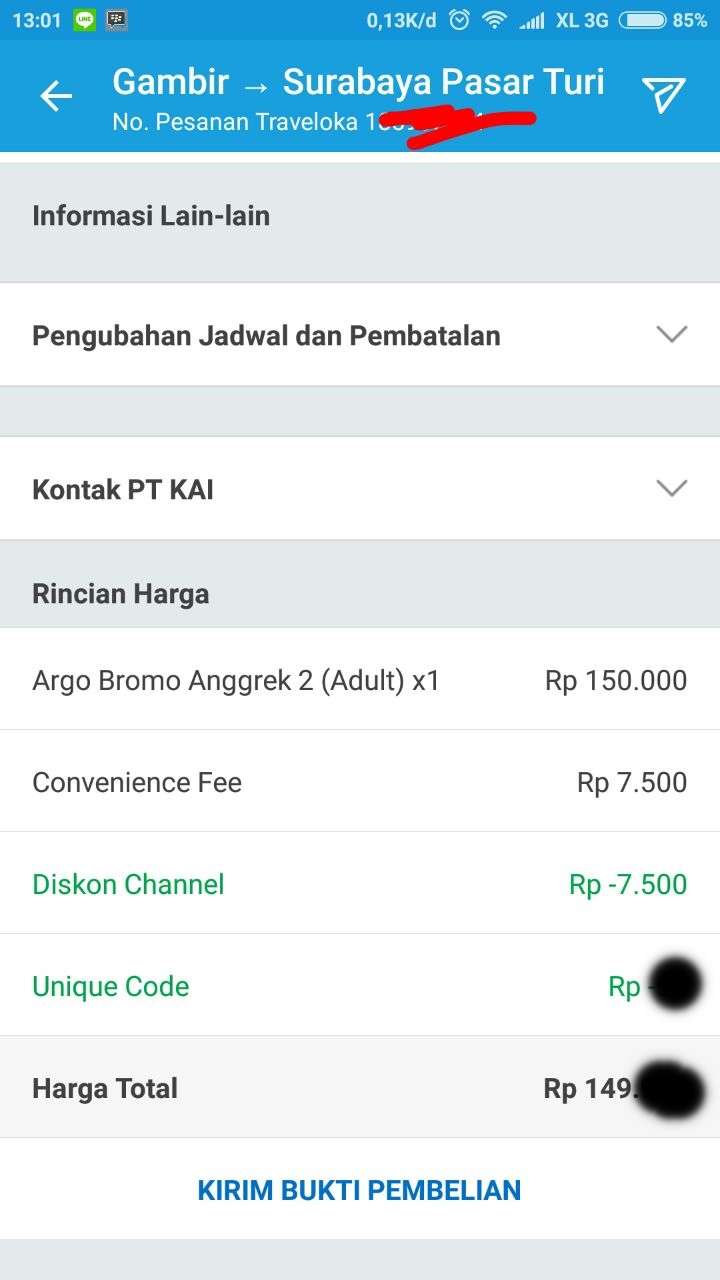
Task: Tap Kirim Bukti Pembelian
Action: pyautogui.click(x=359, y=1190)
